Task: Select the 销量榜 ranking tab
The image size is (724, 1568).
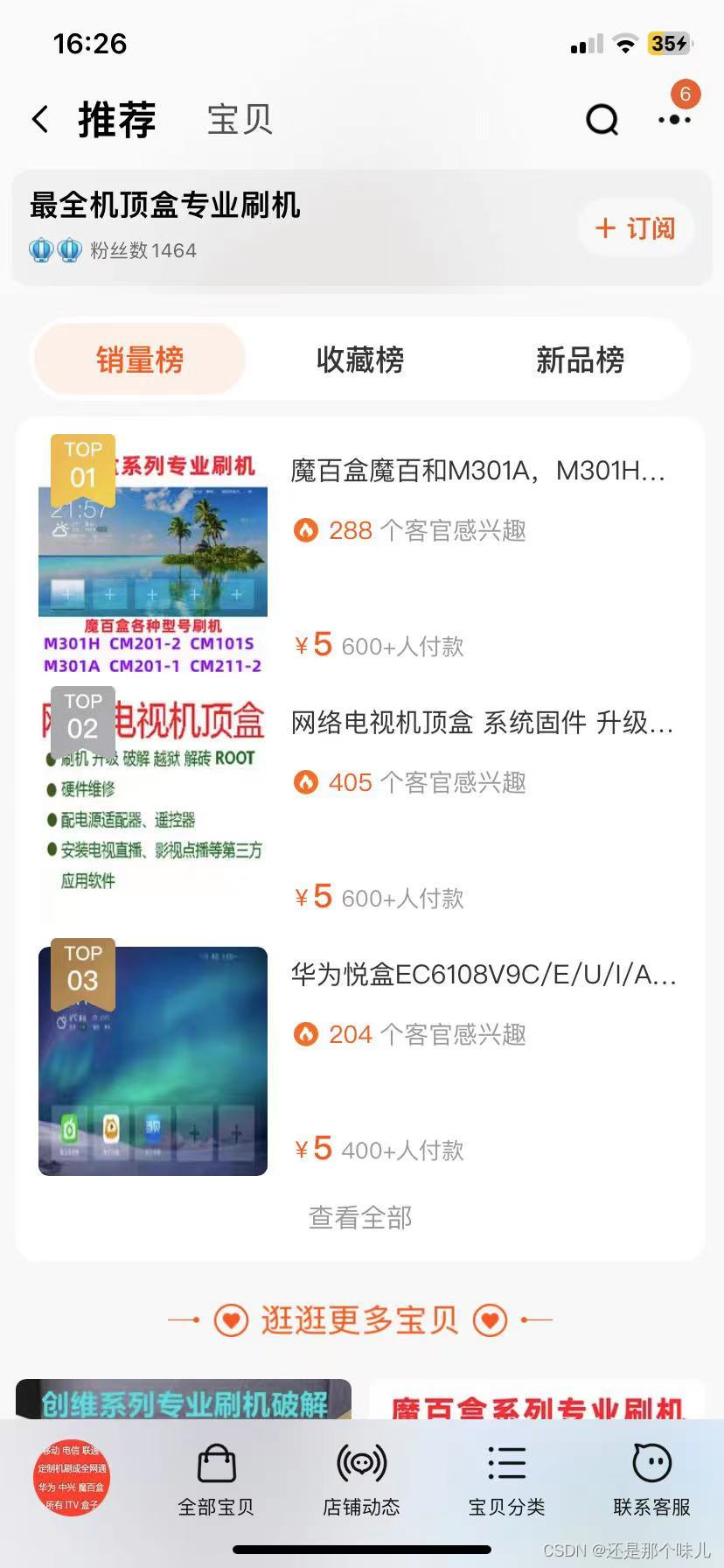Action: tap(140, 360)
